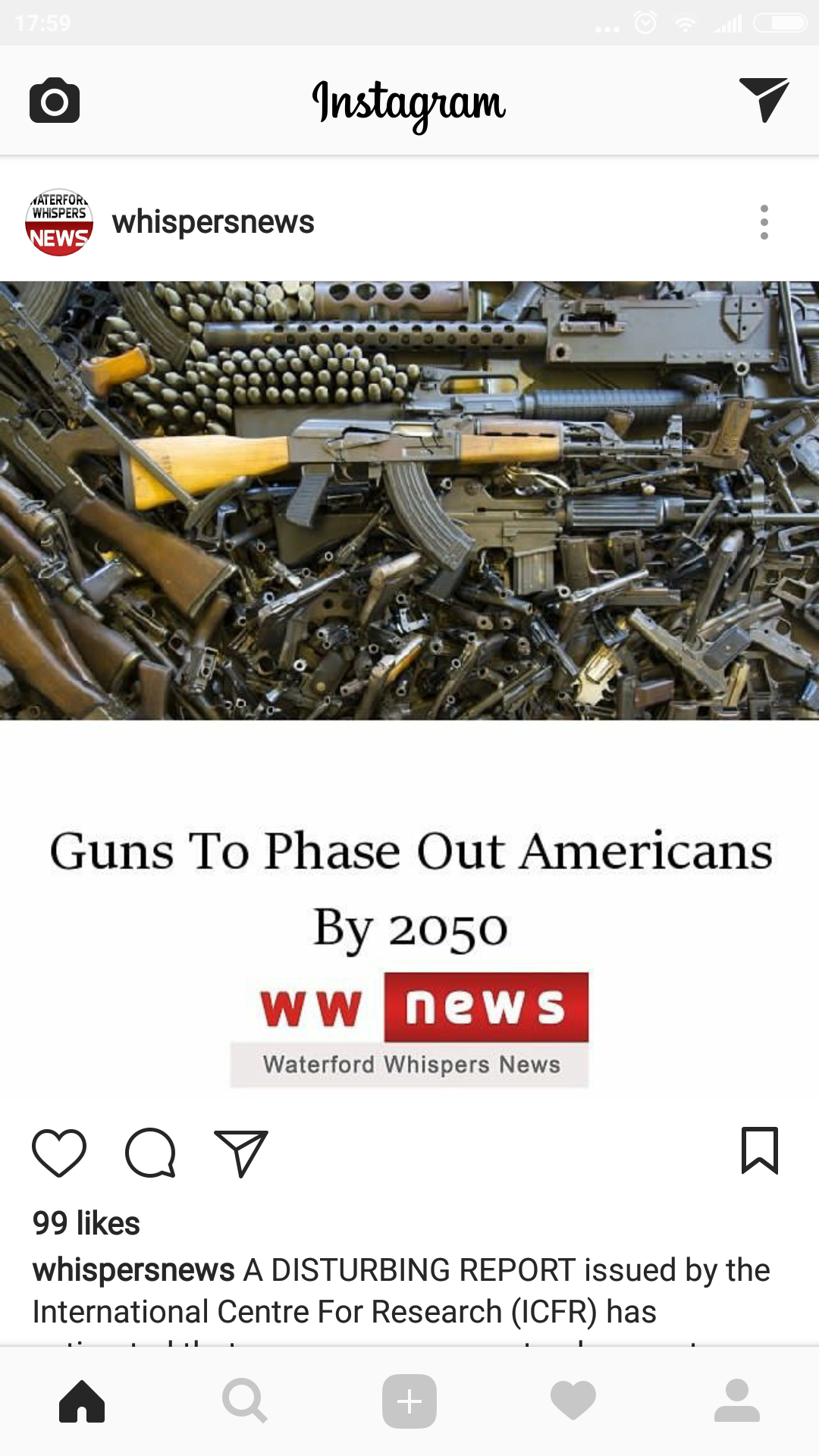Open direct messages paper plane icon
Viewport: 819px width, 1456px height.
pyautogui.click(x=764, y=99)
